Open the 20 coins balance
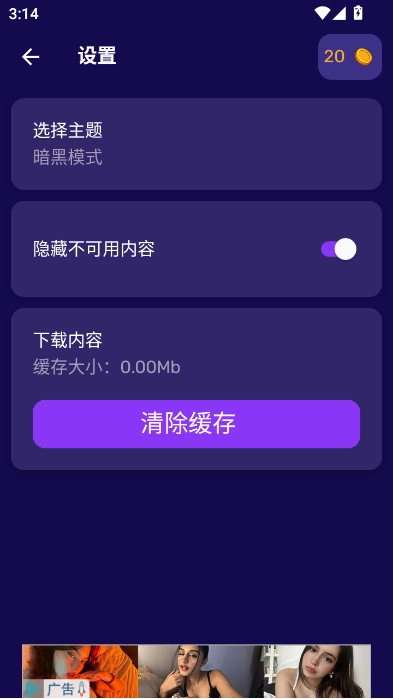This screenshot has width=393, height=699. point(350,57)
